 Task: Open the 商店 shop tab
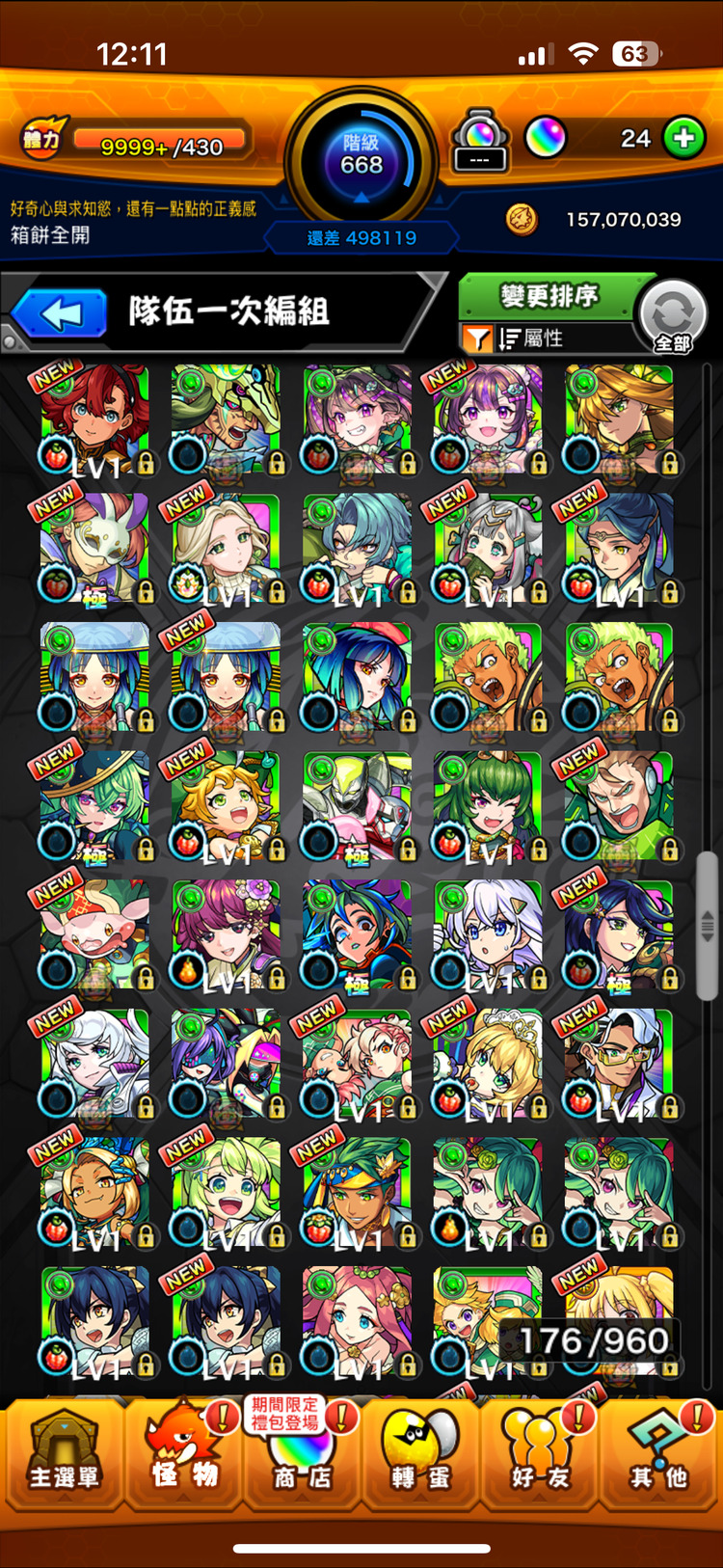coord(301,1454)
